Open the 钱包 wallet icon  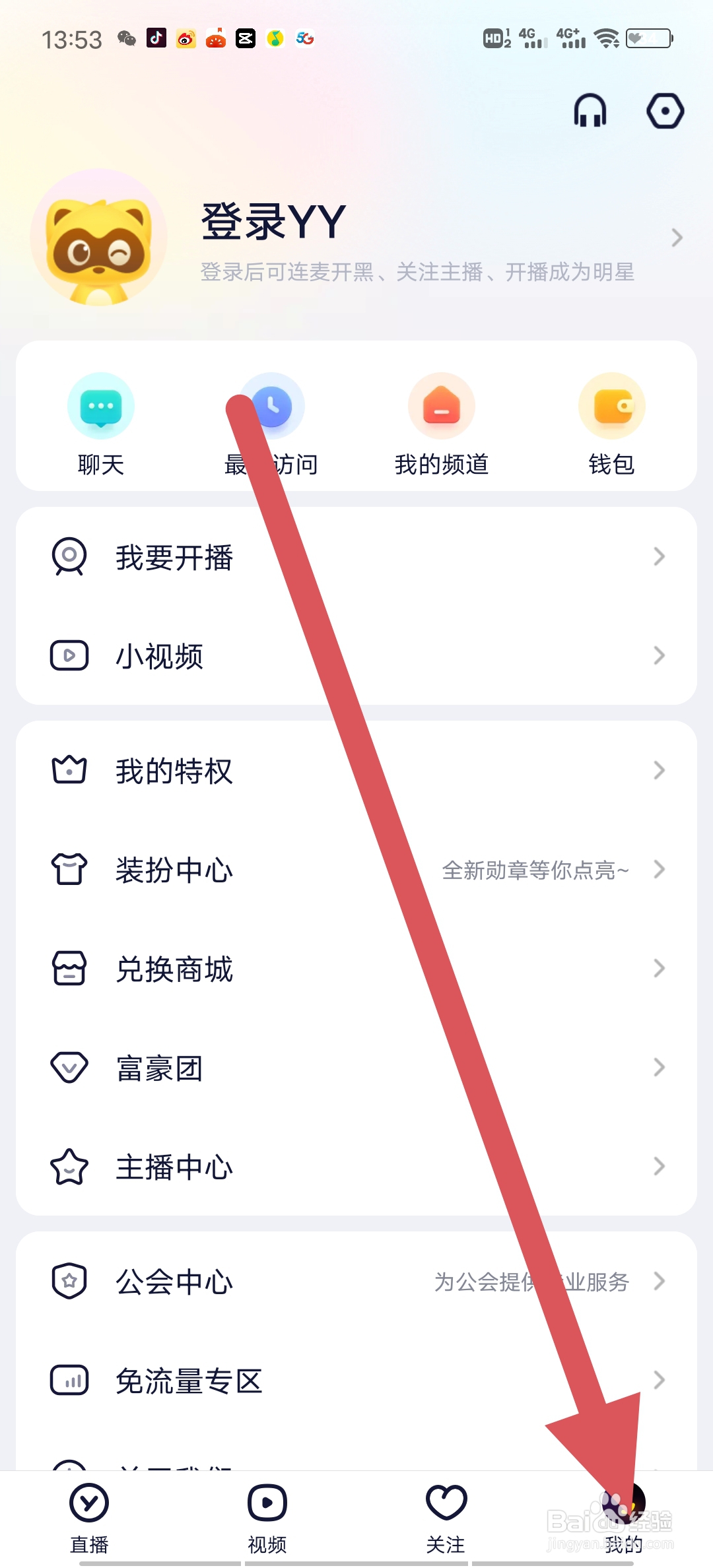[x=611, y=406]
